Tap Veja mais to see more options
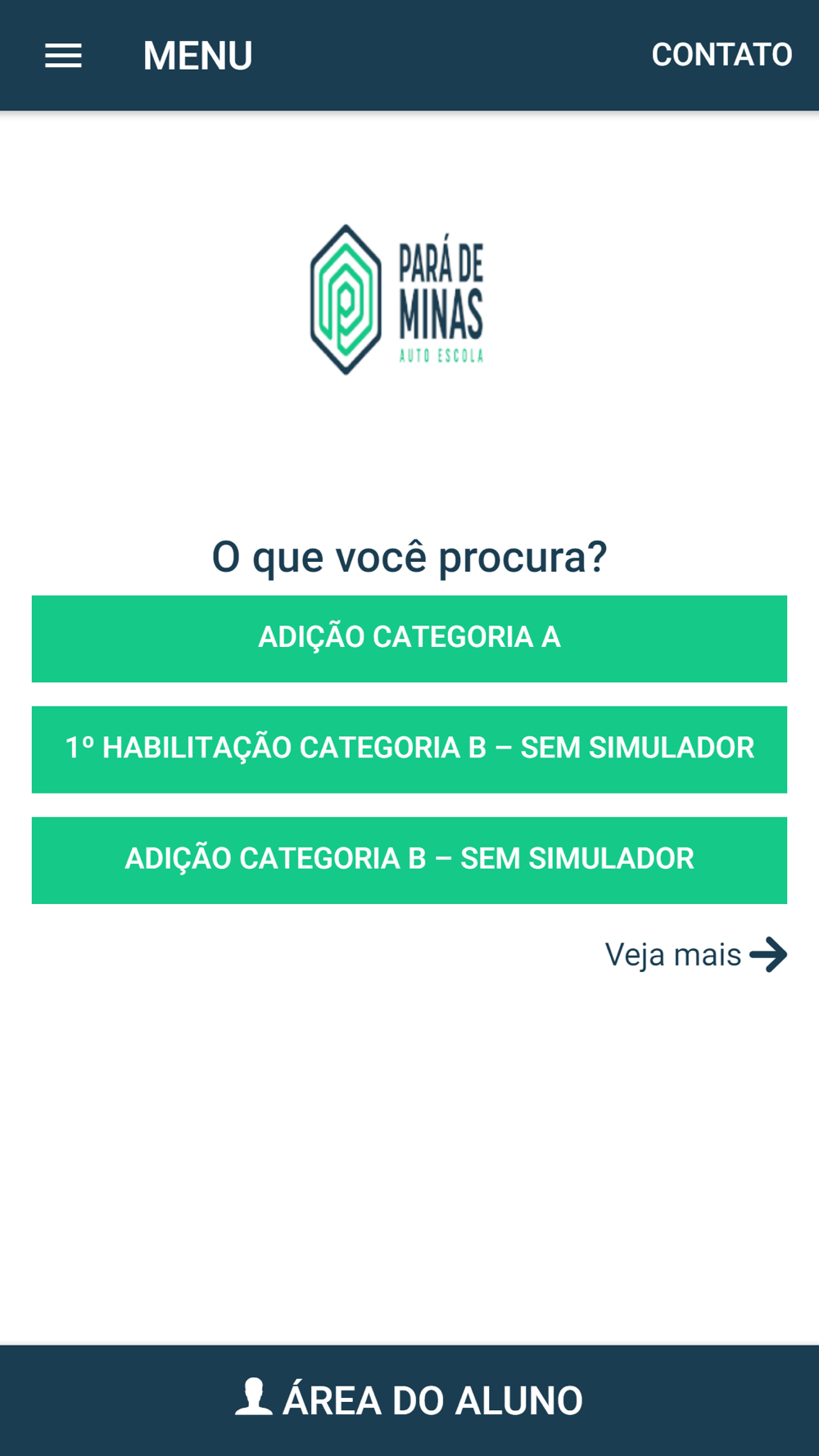819x1456 pixels. (695, 955)
